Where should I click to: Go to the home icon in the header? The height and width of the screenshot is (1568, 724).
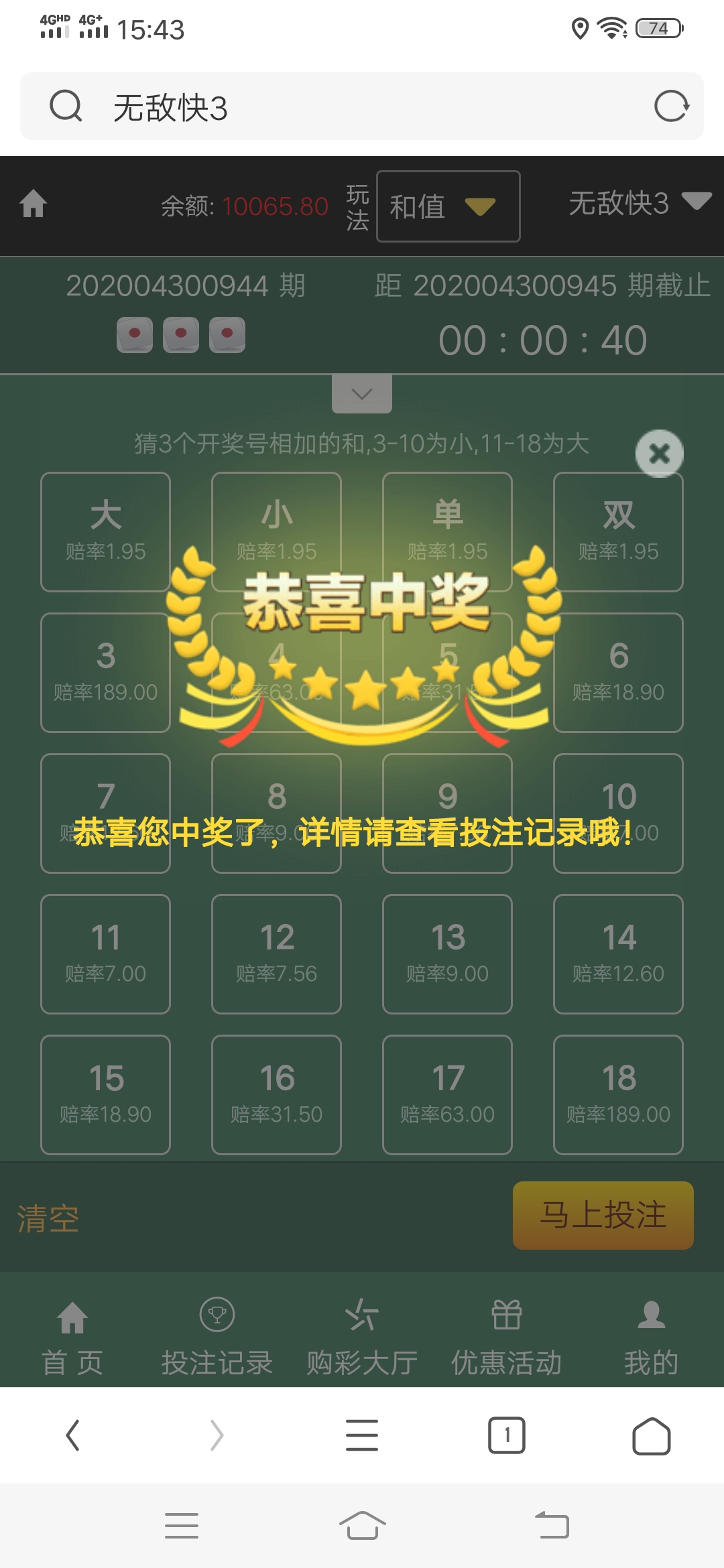coord(33,204)
